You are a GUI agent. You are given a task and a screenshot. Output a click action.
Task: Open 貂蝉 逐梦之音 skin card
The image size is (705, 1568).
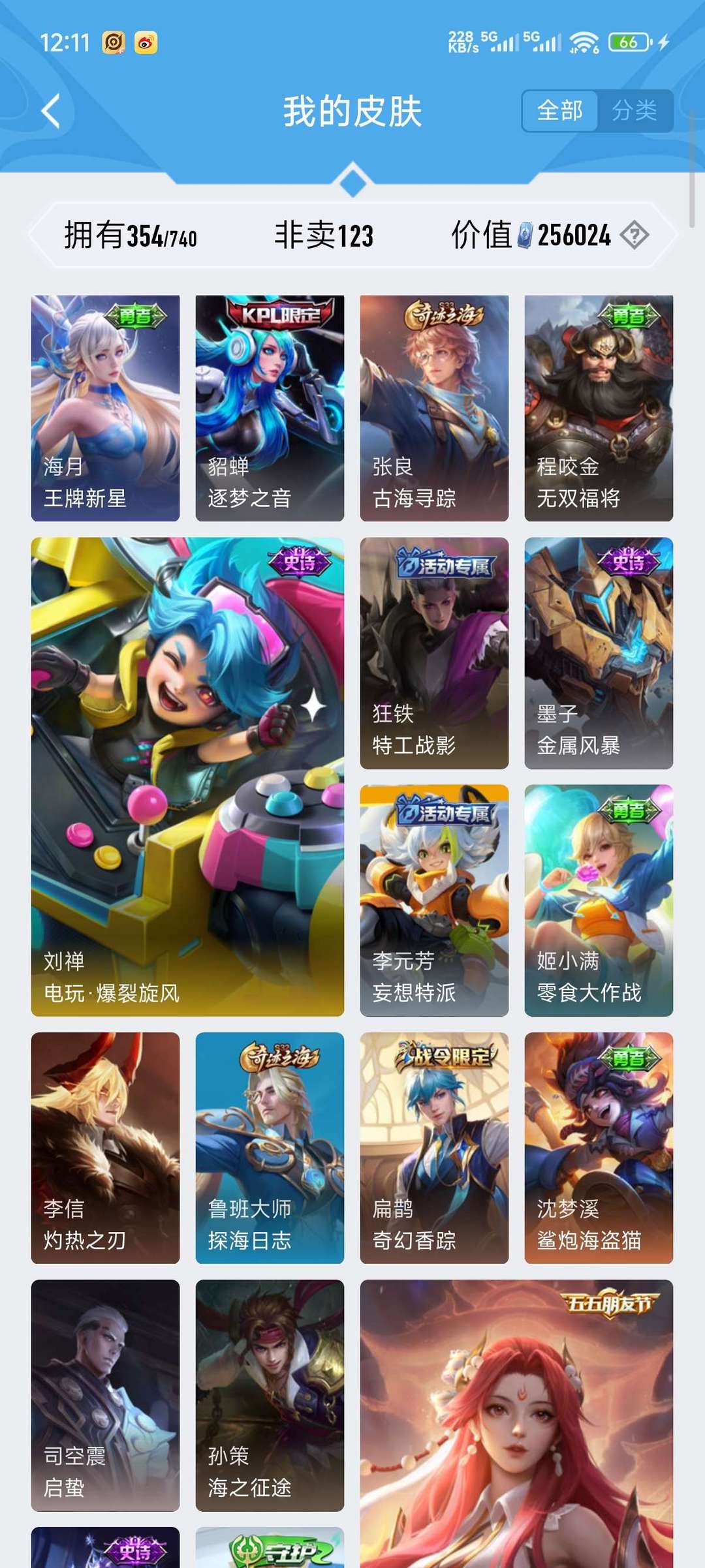point(270,408)
